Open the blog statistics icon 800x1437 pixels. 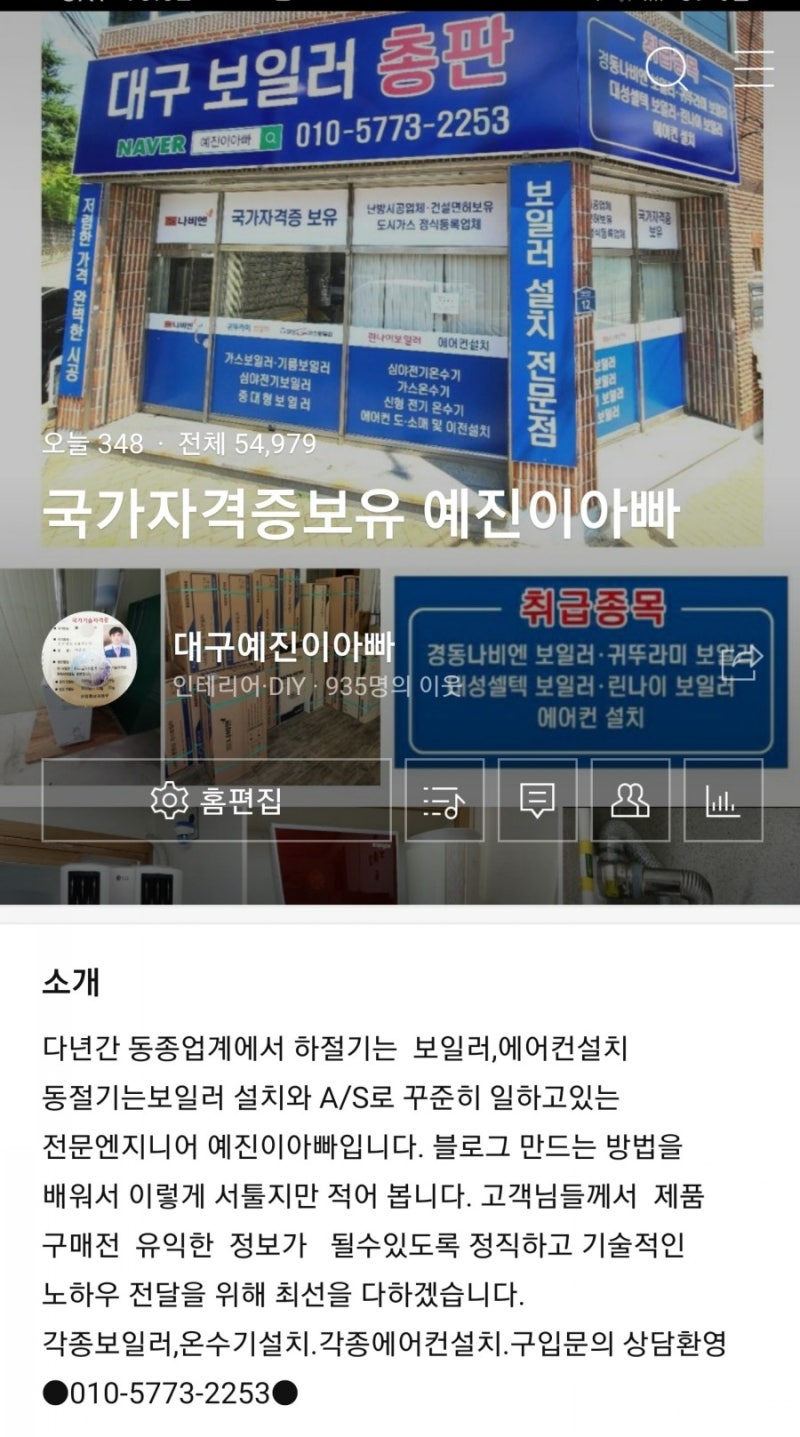[x=722, y=800]
